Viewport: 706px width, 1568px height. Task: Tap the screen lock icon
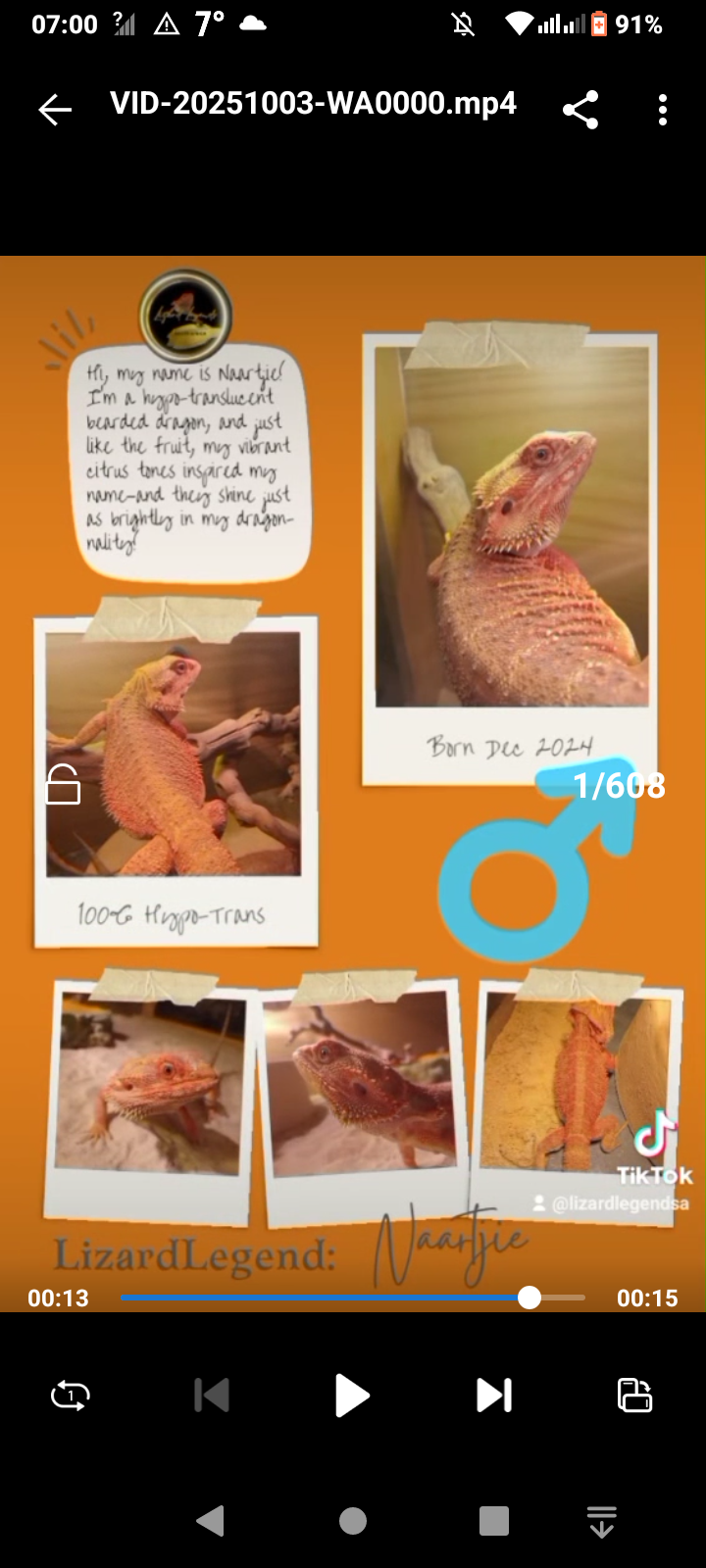63,784
